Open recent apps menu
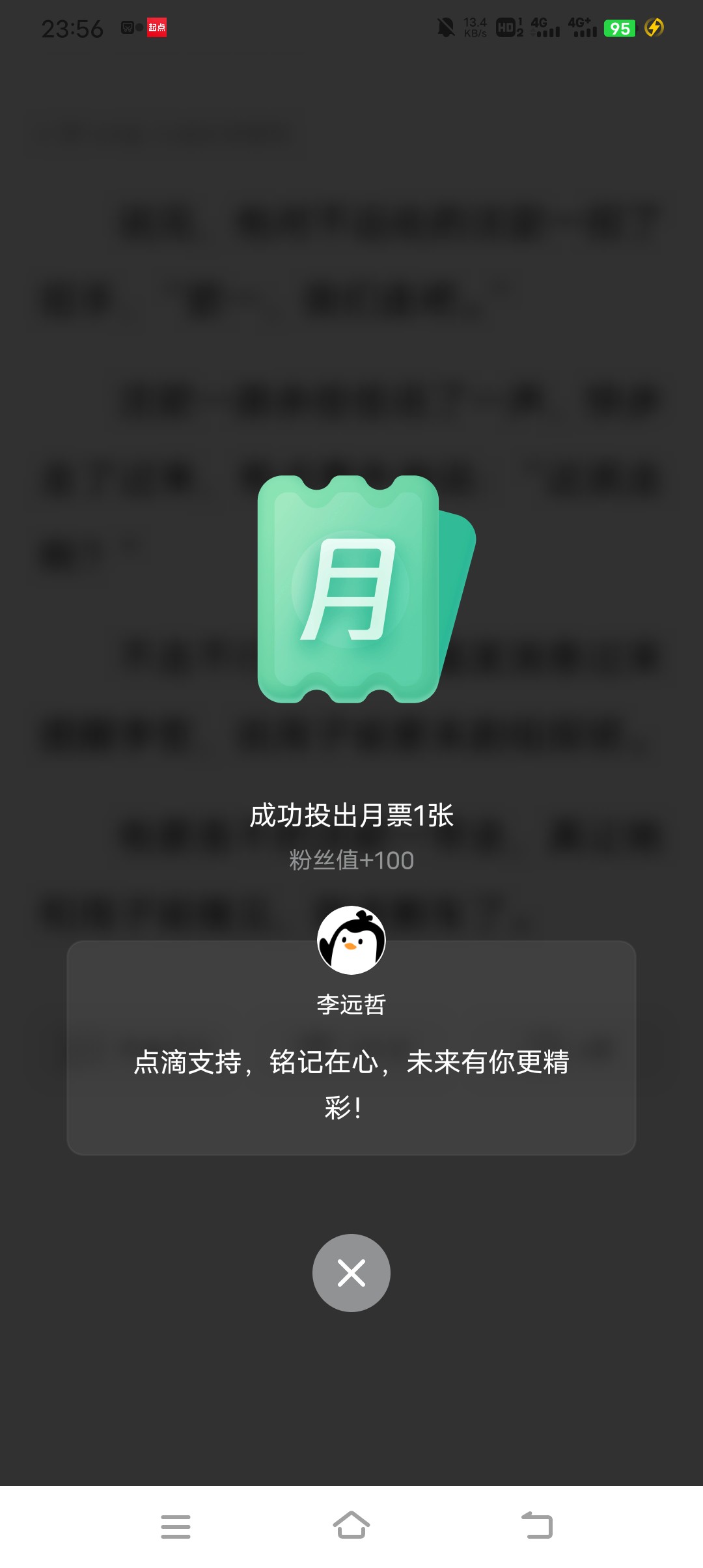 [176, 1526]
